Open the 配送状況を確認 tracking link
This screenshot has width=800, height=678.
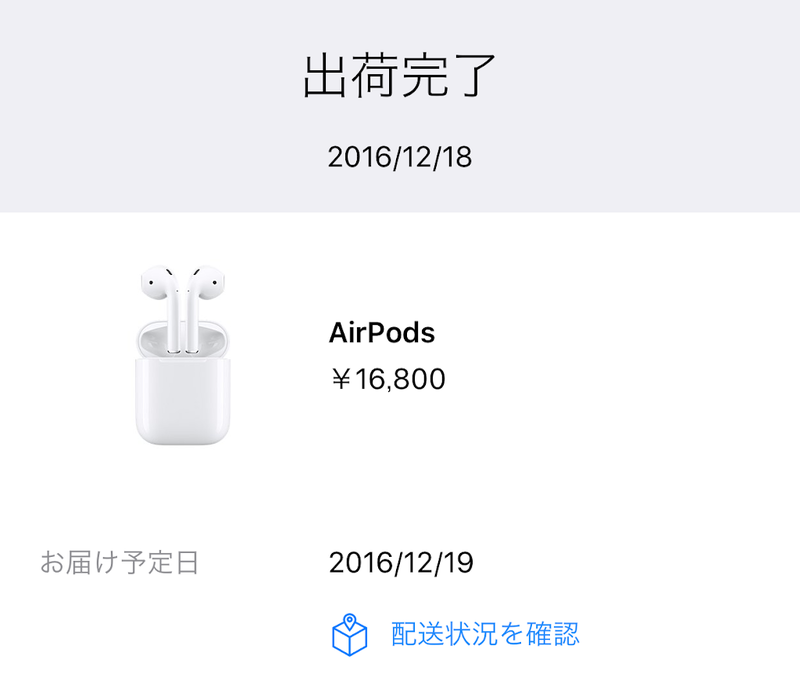pyautogui.click(x=484, y=634)
